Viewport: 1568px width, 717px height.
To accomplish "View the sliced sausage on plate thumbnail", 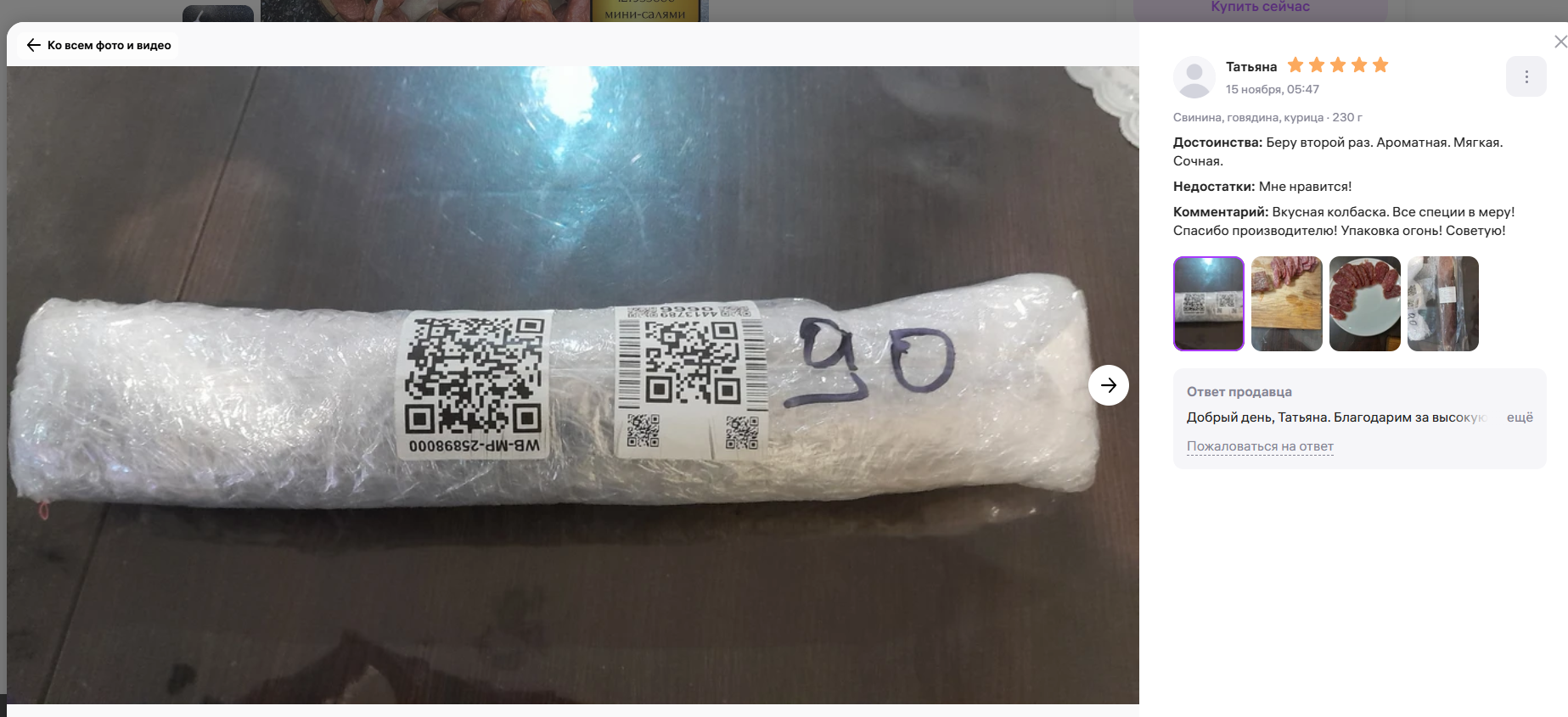I will pyautogui.click(x=1364, y=304).
